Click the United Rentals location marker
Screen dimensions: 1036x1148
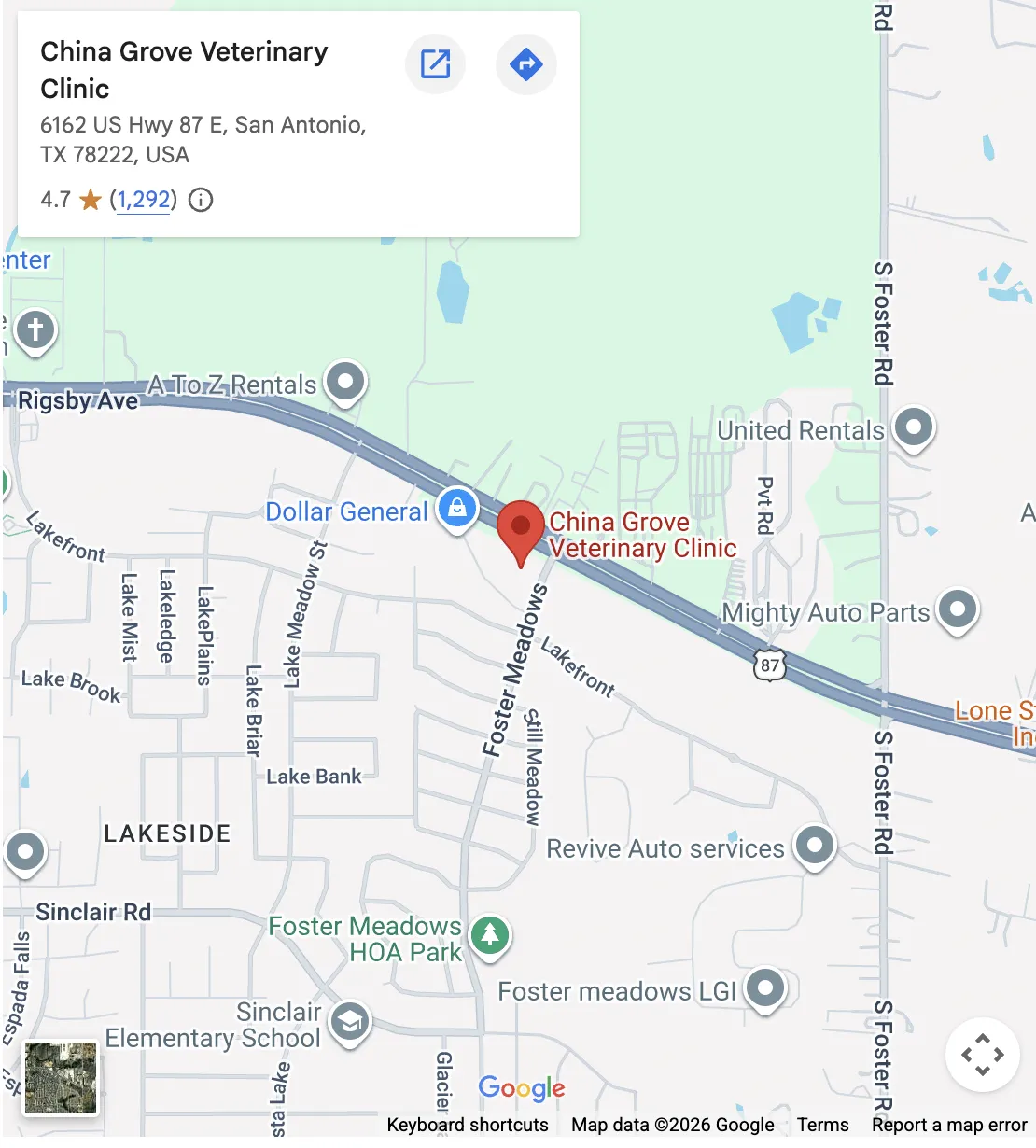click(x=914, y=427)
